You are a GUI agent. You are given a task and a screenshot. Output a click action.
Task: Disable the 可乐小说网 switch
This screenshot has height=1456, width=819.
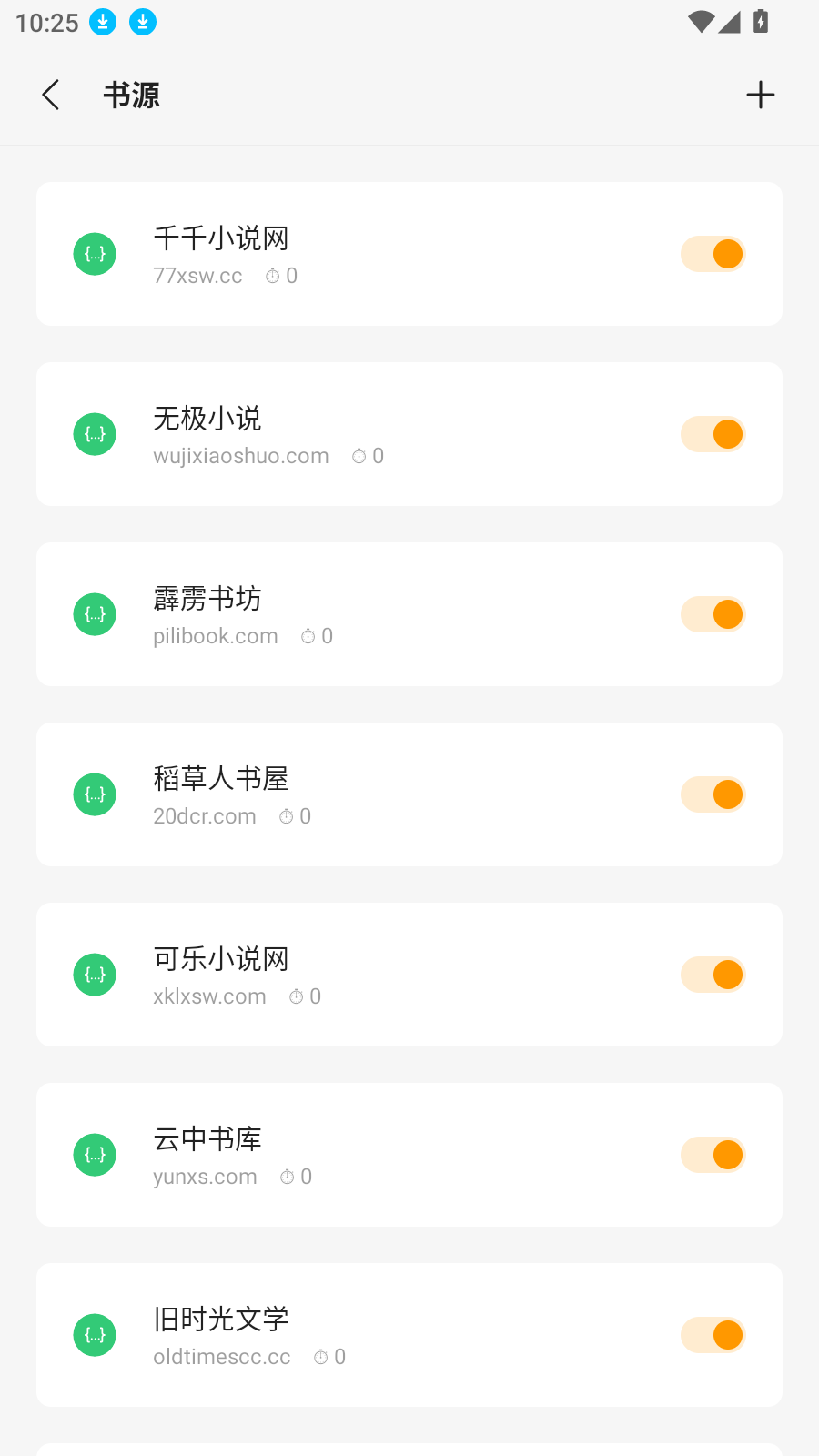click(x=713, y=974)
